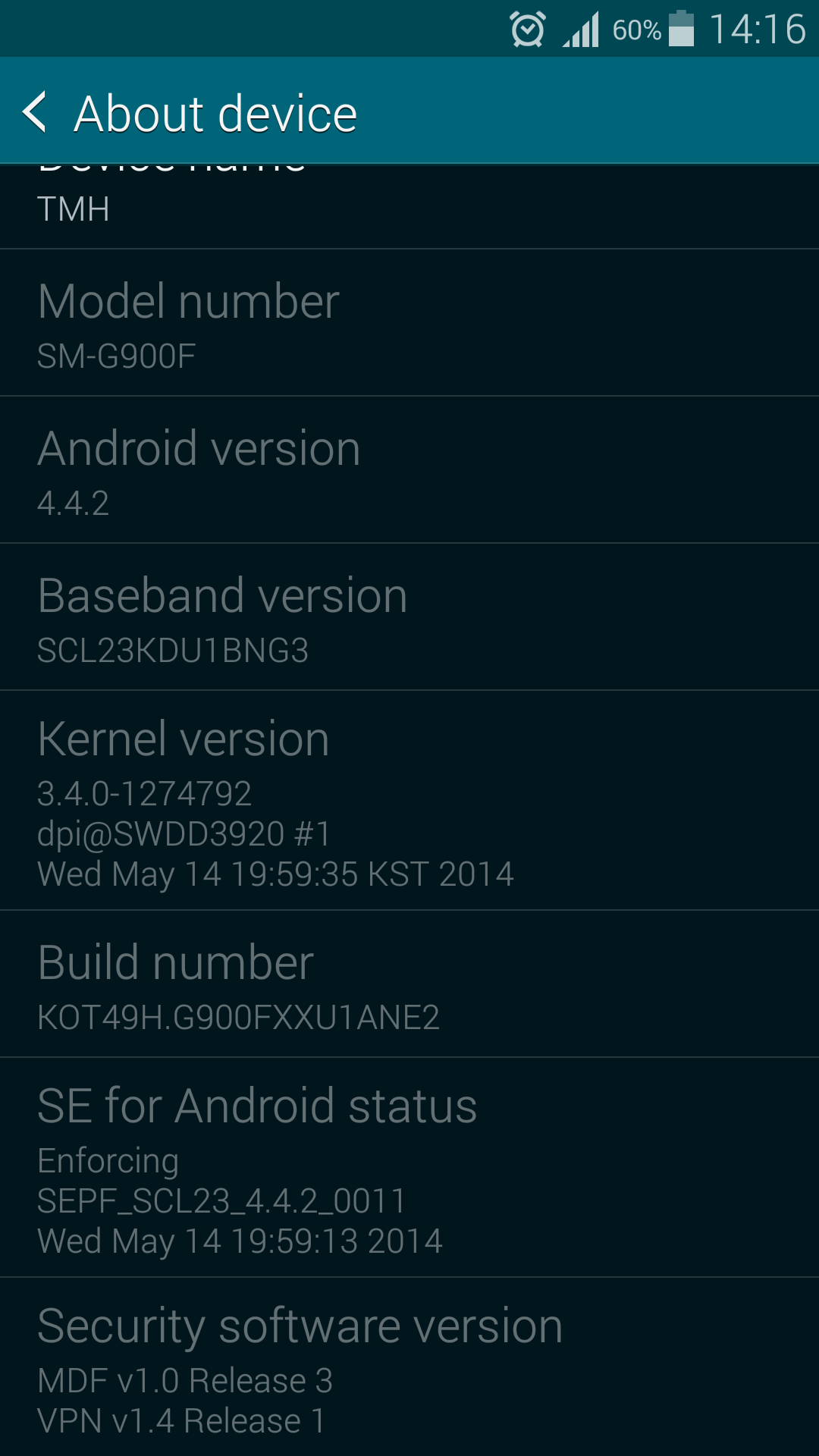The width and height of the screenshot is (819, 1456).
Task: Tap the Android version row
Action: (409, 470)
